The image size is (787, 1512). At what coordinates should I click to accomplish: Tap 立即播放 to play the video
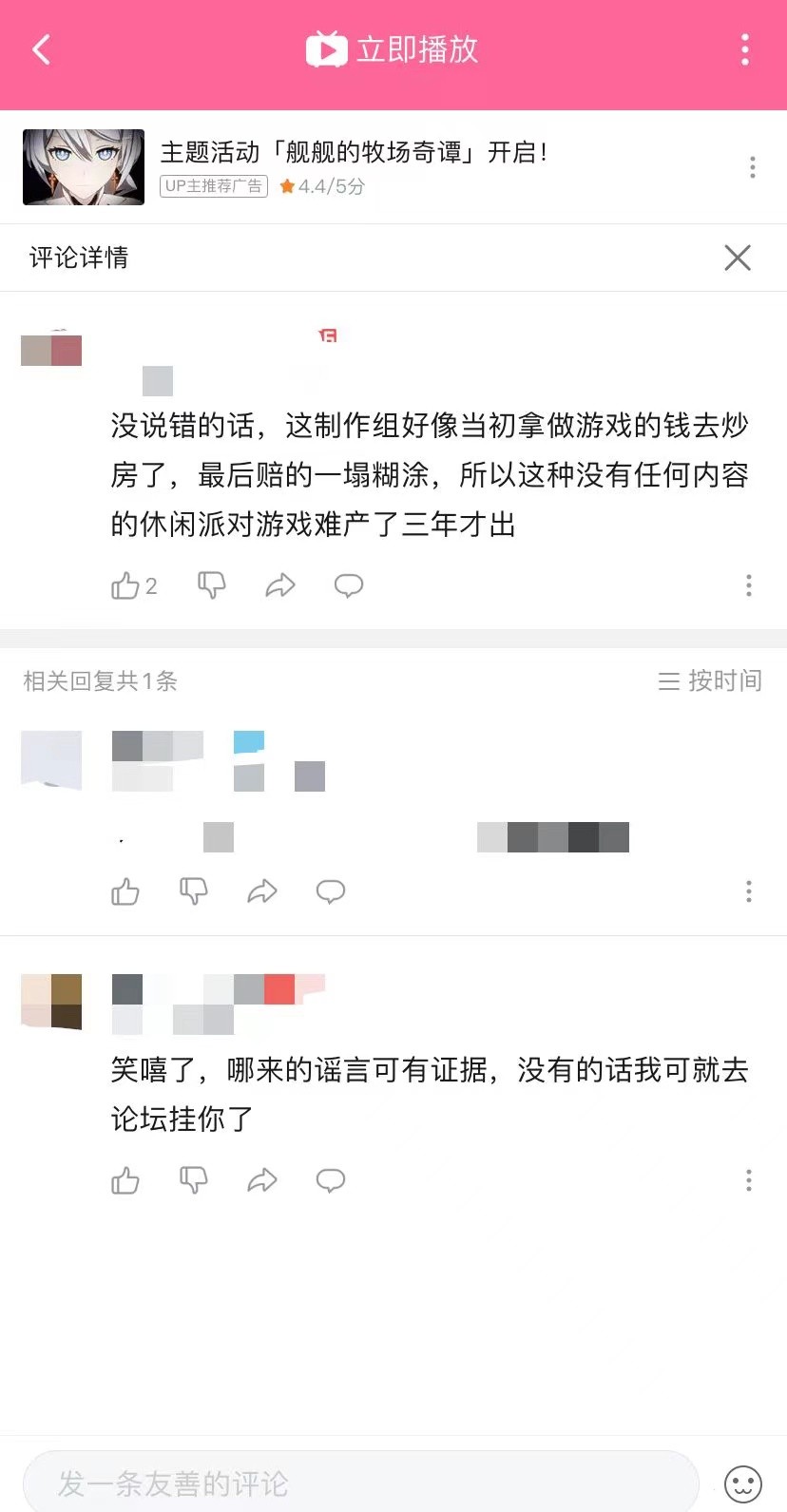[393, 49]
